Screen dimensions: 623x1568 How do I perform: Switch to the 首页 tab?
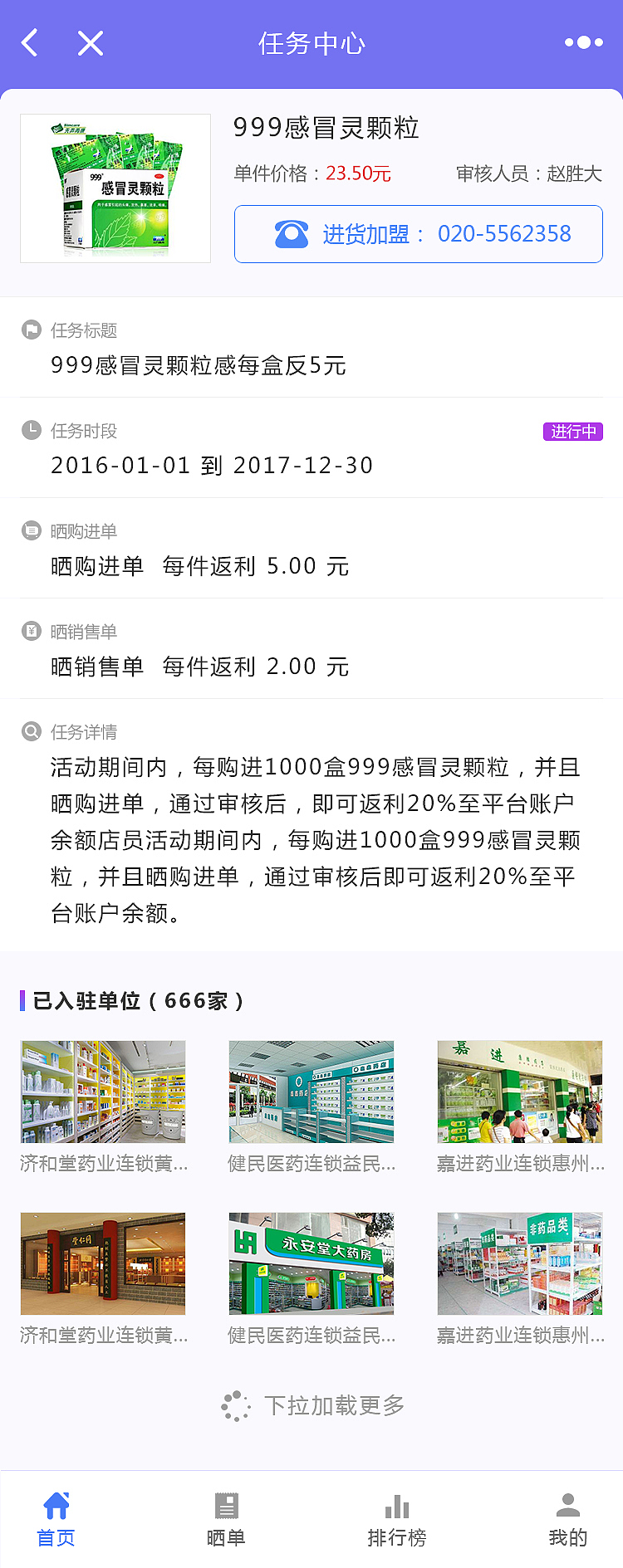[x=56, y=1519]
